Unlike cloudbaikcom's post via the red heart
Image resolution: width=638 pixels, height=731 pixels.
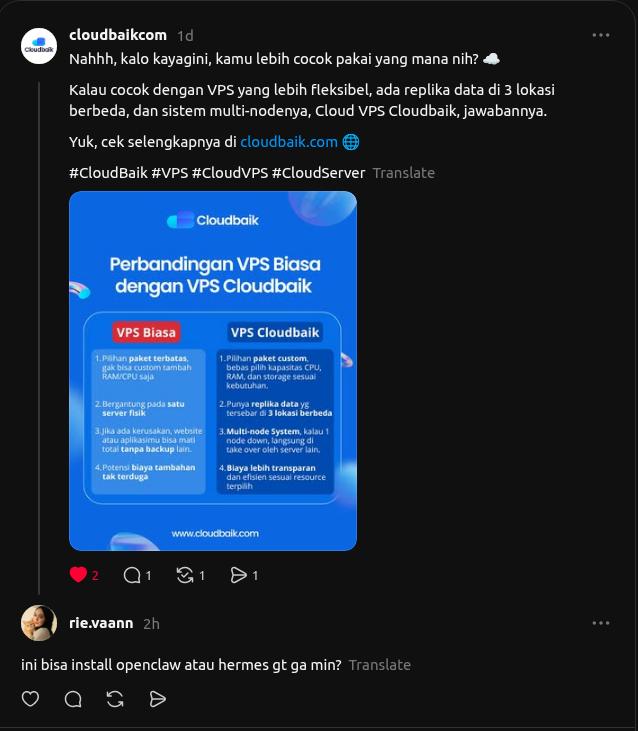tap(78, 575)
